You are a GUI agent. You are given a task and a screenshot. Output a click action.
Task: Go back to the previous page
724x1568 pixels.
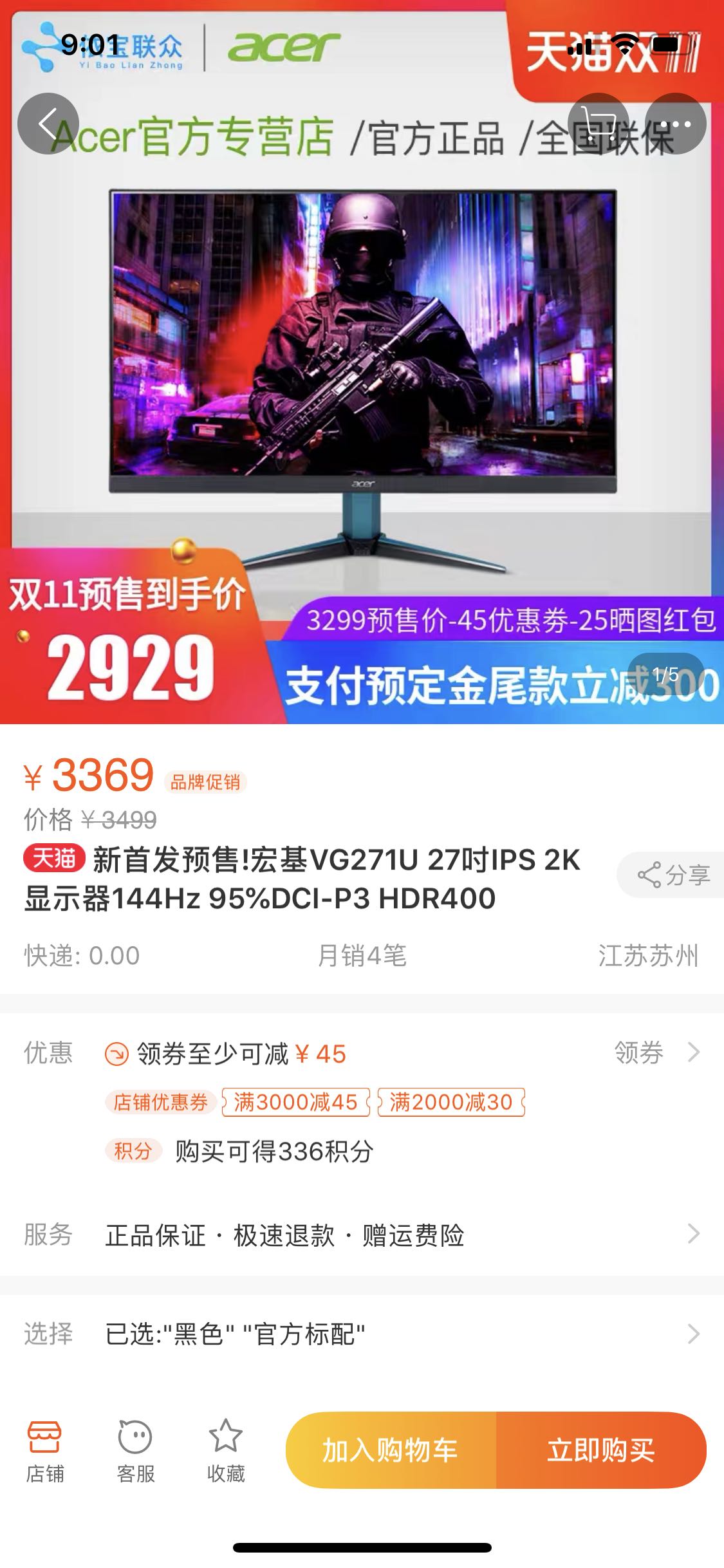point(48,124)
